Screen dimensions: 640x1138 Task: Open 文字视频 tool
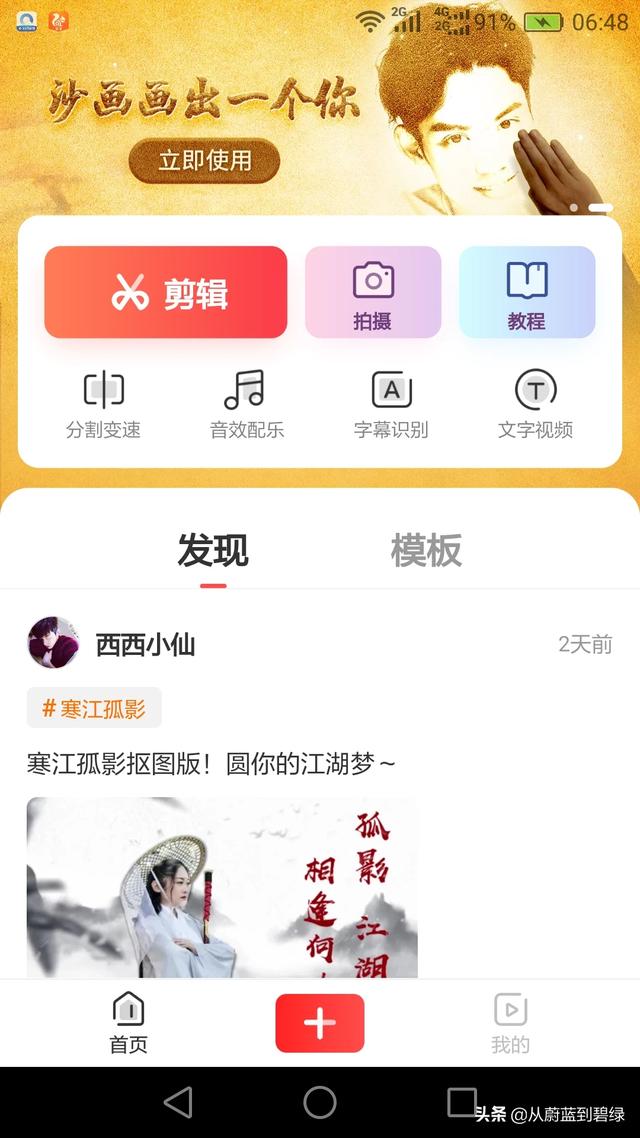pos(535,404)
